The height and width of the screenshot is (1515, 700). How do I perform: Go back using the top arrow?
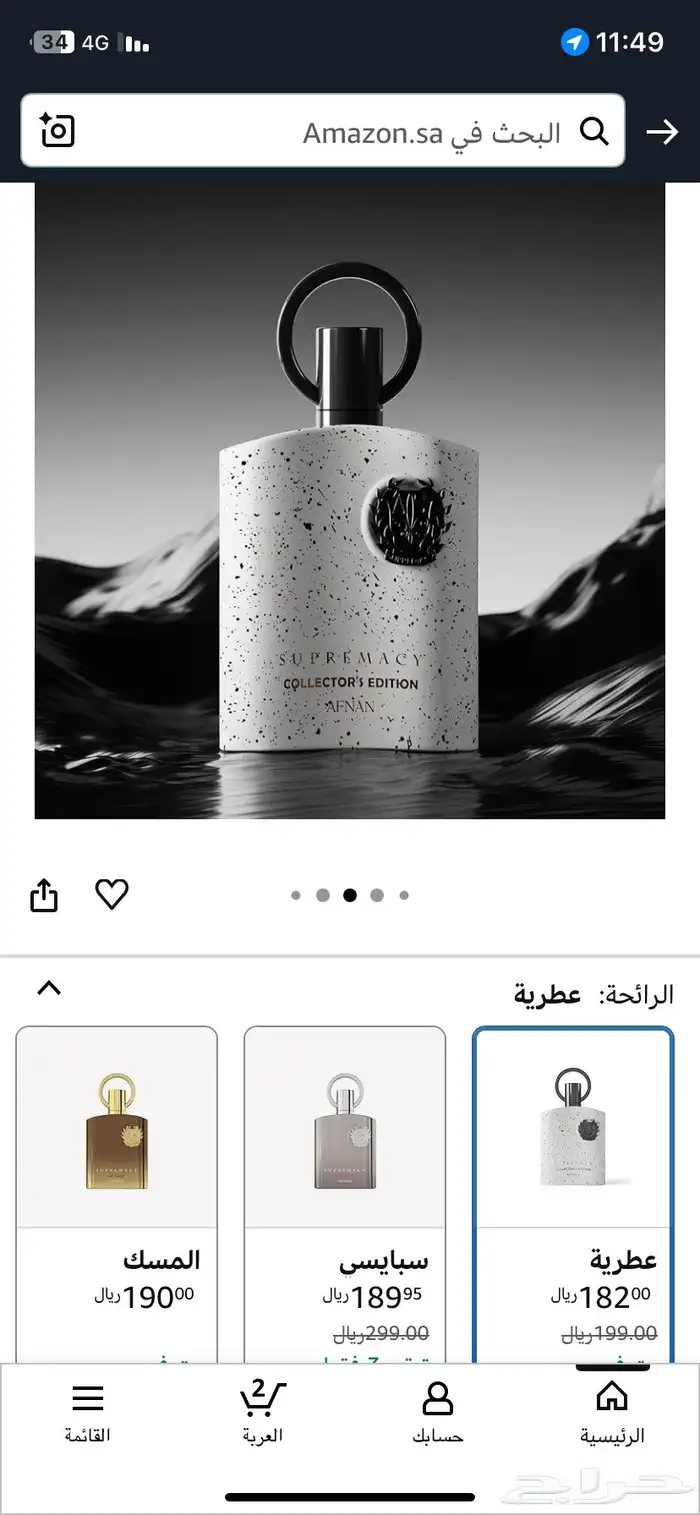(662, 132)
